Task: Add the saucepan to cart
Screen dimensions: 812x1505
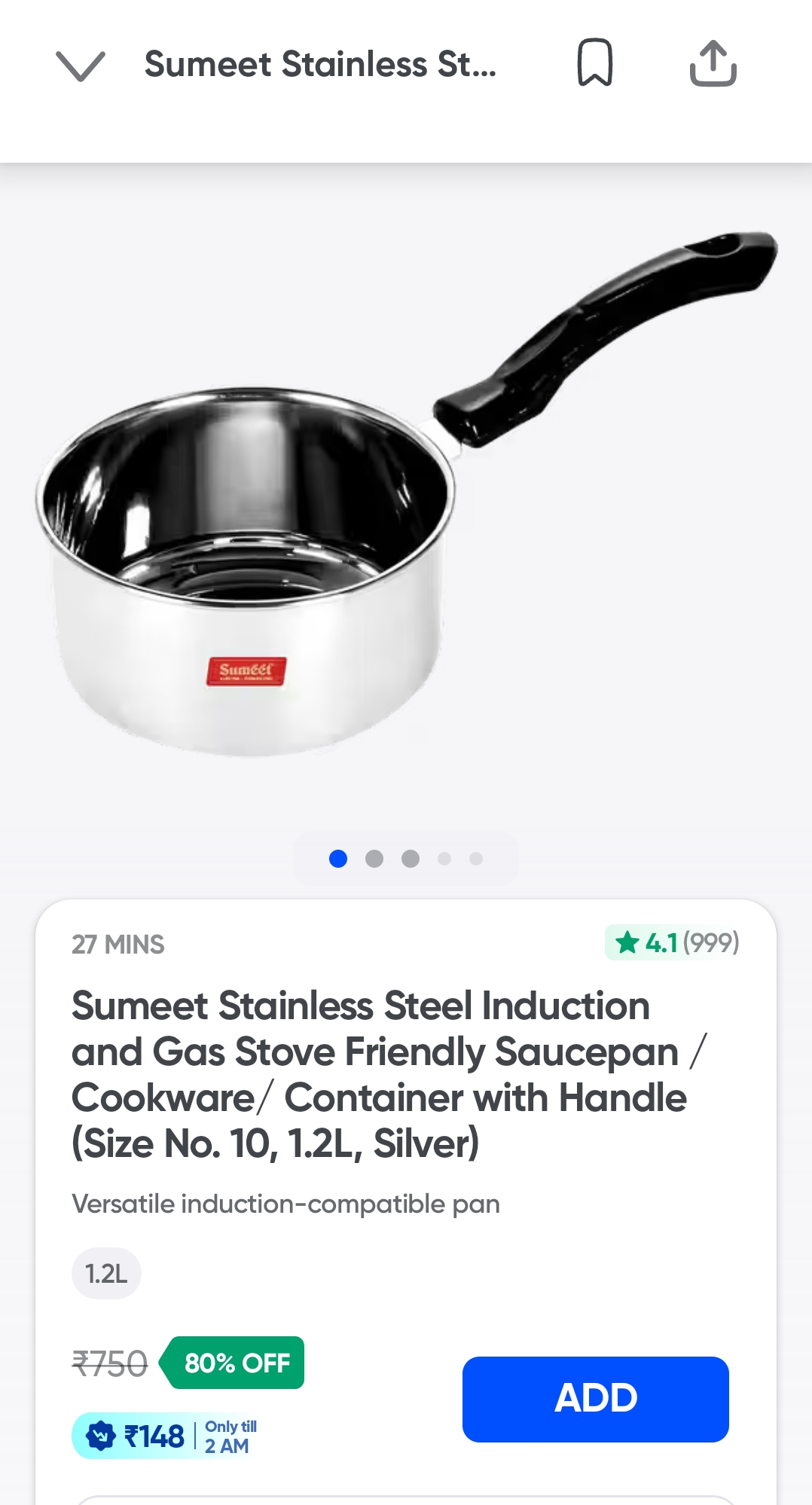Action: (x=595, y=1398)
